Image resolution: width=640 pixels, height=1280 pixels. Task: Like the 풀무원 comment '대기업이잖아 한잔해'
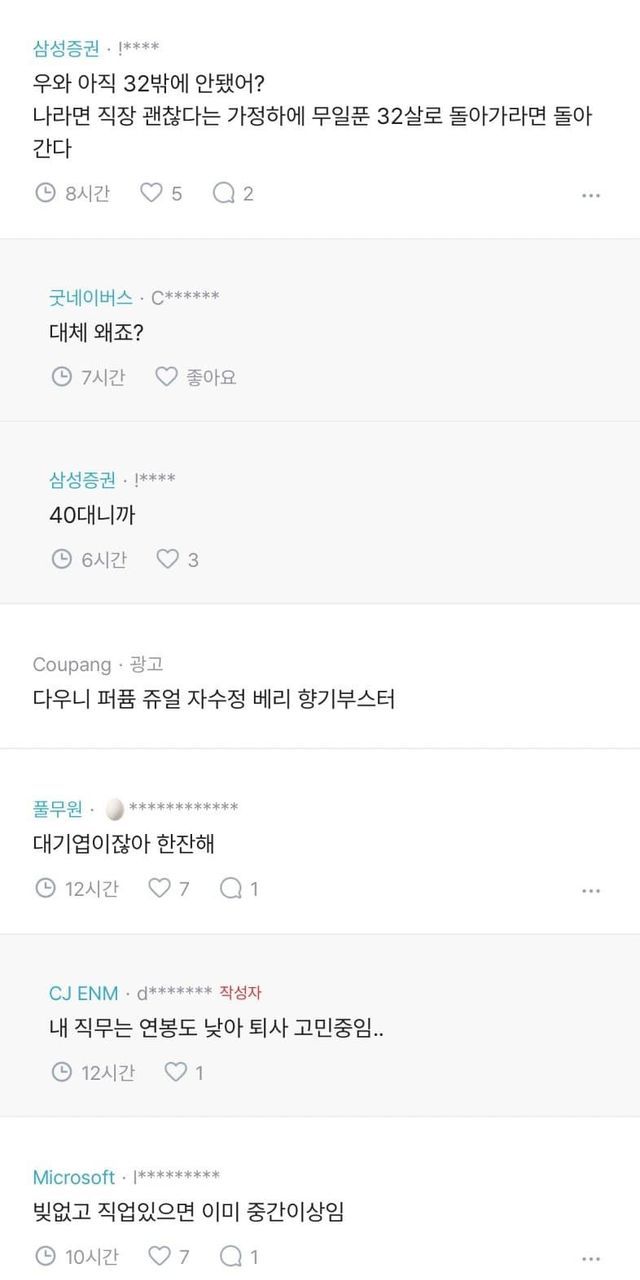pyautogui.click(x=159, y=887)
